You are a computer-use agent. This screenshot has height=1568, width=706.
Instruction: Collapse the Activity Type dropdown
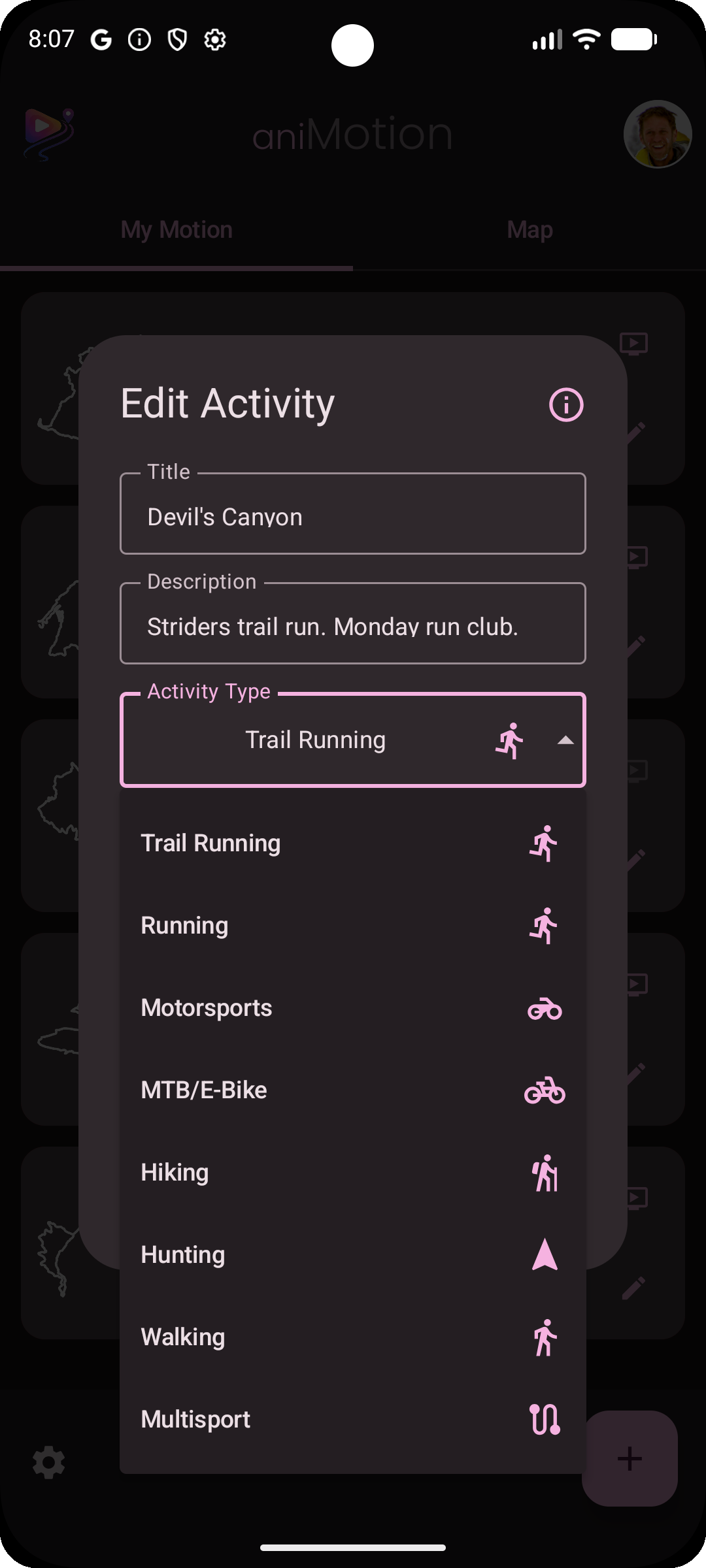pos(565,740)
